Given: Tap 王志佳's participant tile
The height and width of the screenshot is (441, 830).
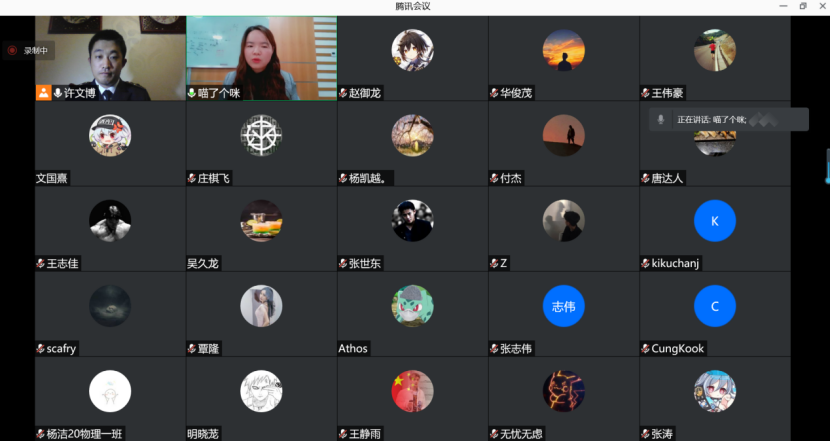Looking at the screenshot, I should [x=110, y=222].
